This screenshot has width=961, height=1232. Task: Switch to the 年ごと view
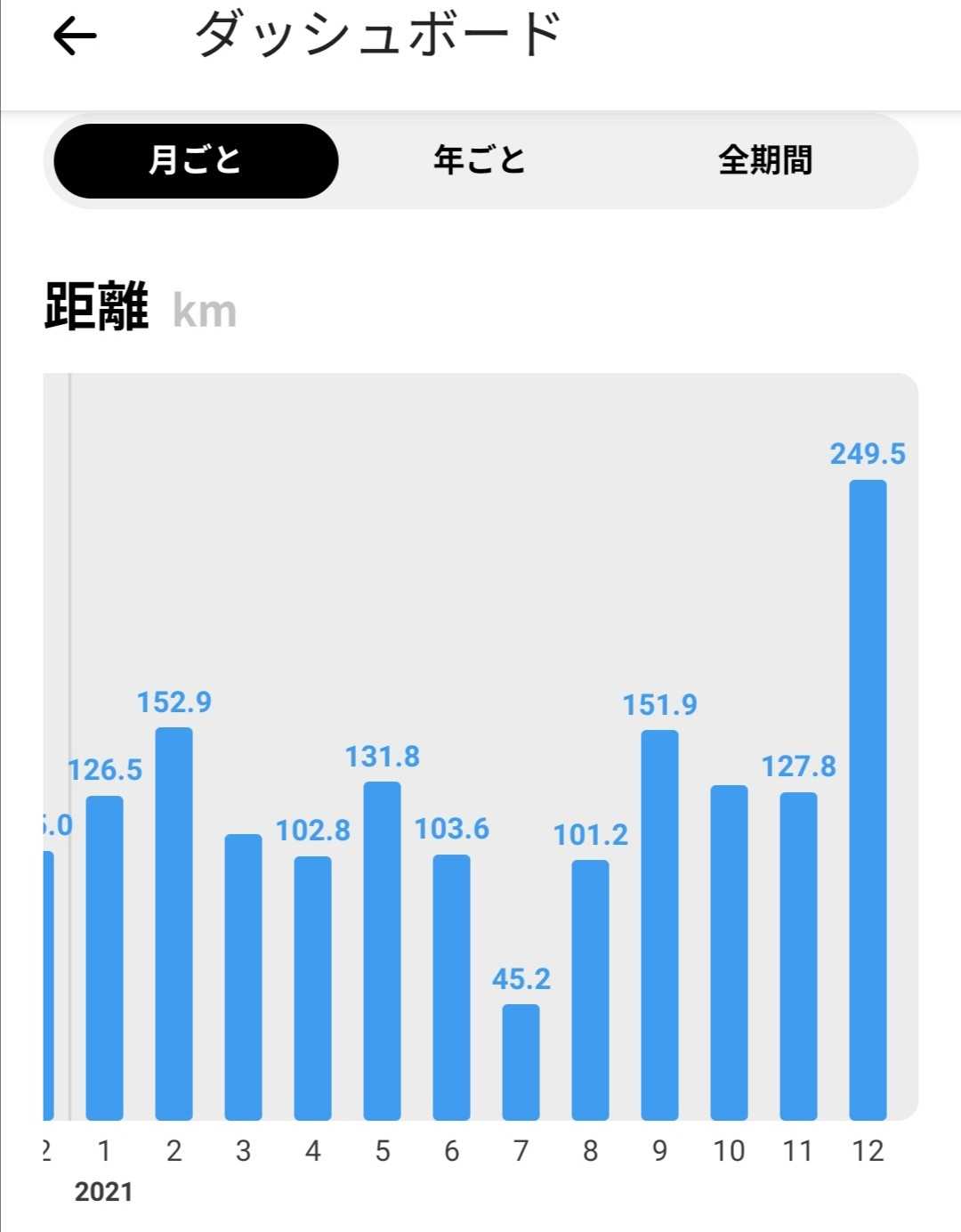(480, 161)
